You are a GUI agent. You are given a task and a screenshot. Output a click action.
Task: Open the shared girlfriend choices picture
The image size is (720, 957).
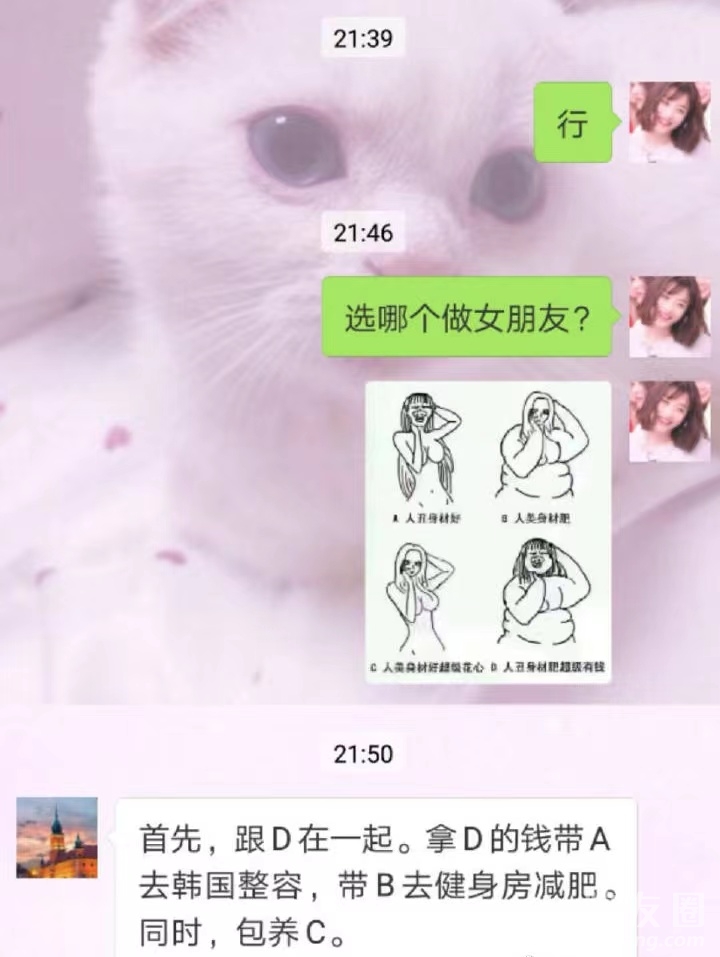click(488, 531)
